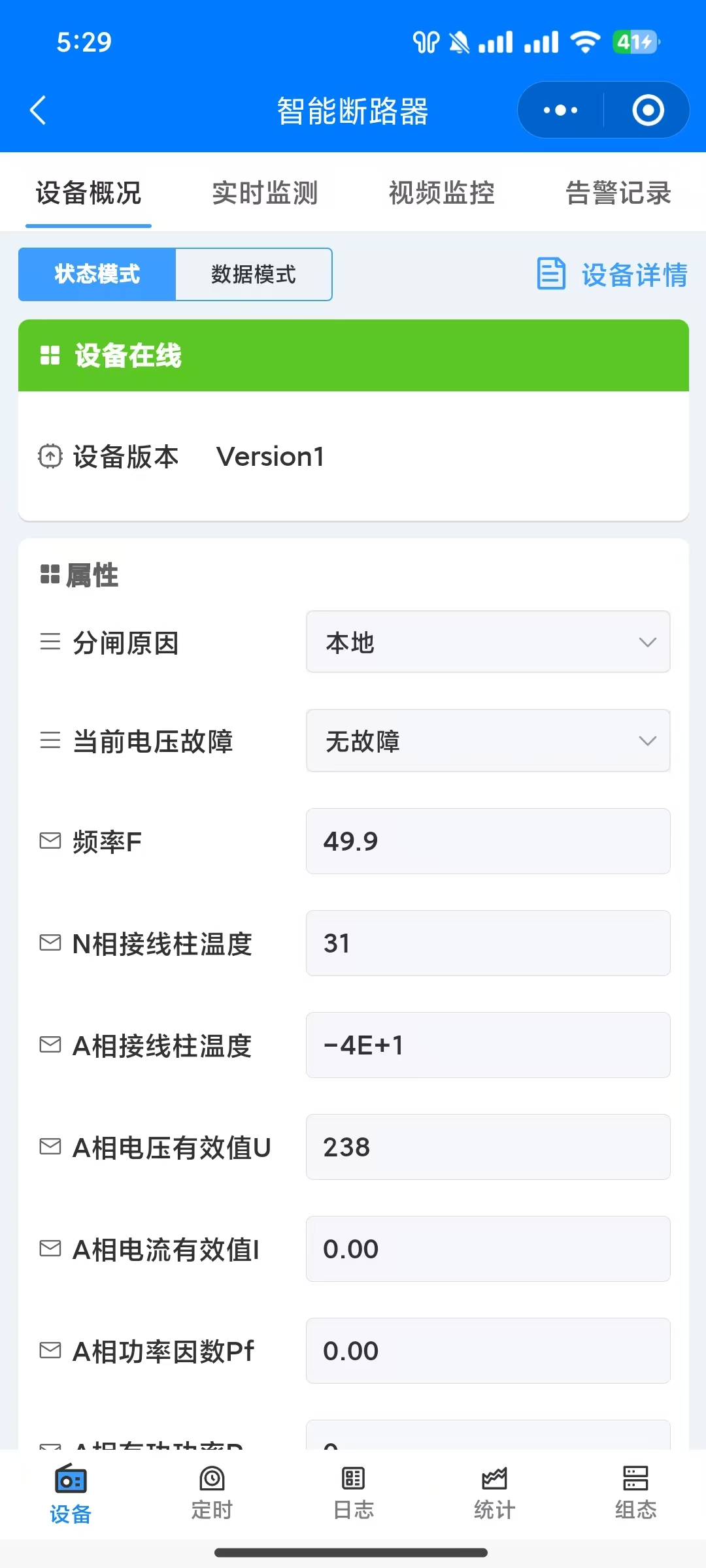706x1568 pixels.
Task: Open the 视频监控 tab
Action: pyautogui.click(x=441, y=193)
